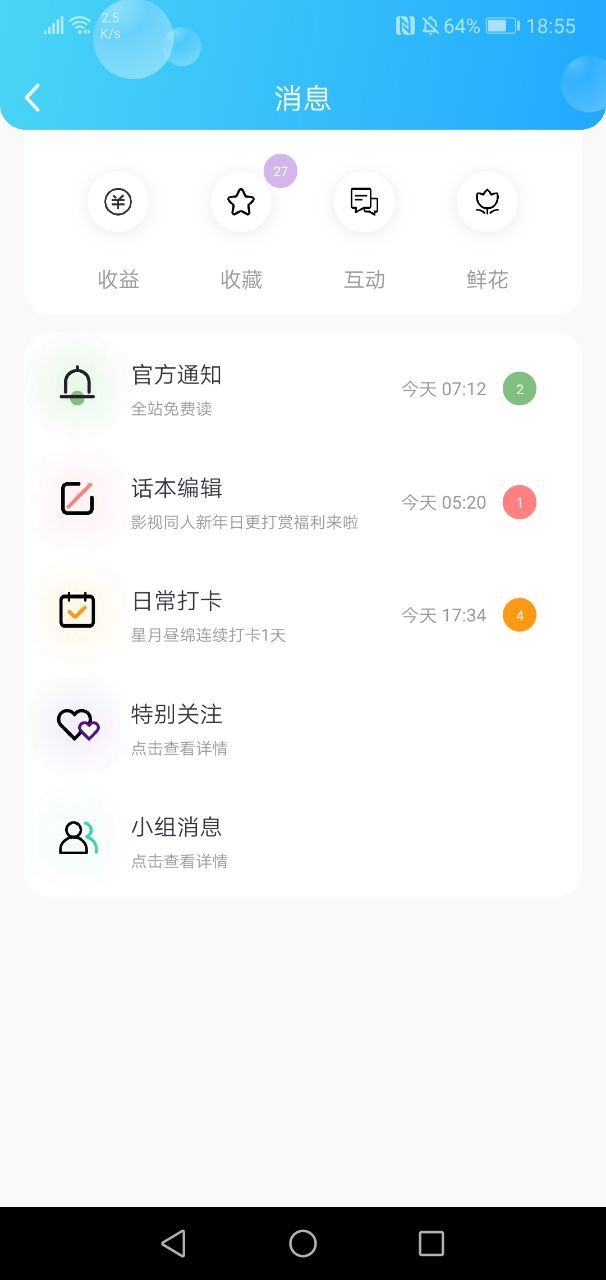Open the 话本编辑 editor messages
This screenshot has height=1280, width=606.
pos(303,501)
